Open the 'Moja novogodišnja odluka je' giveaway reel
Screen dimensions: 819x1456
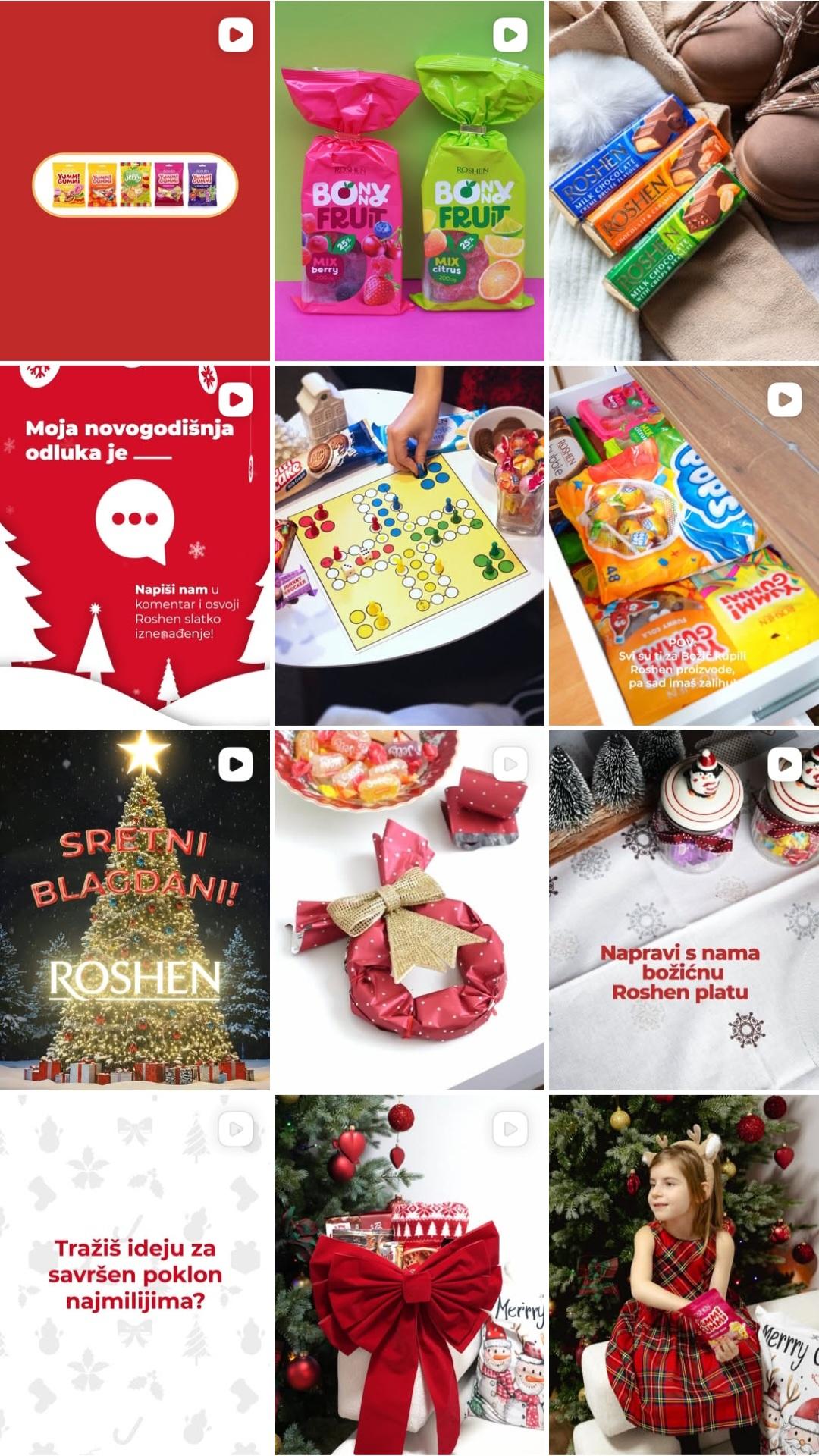[135, 545]
